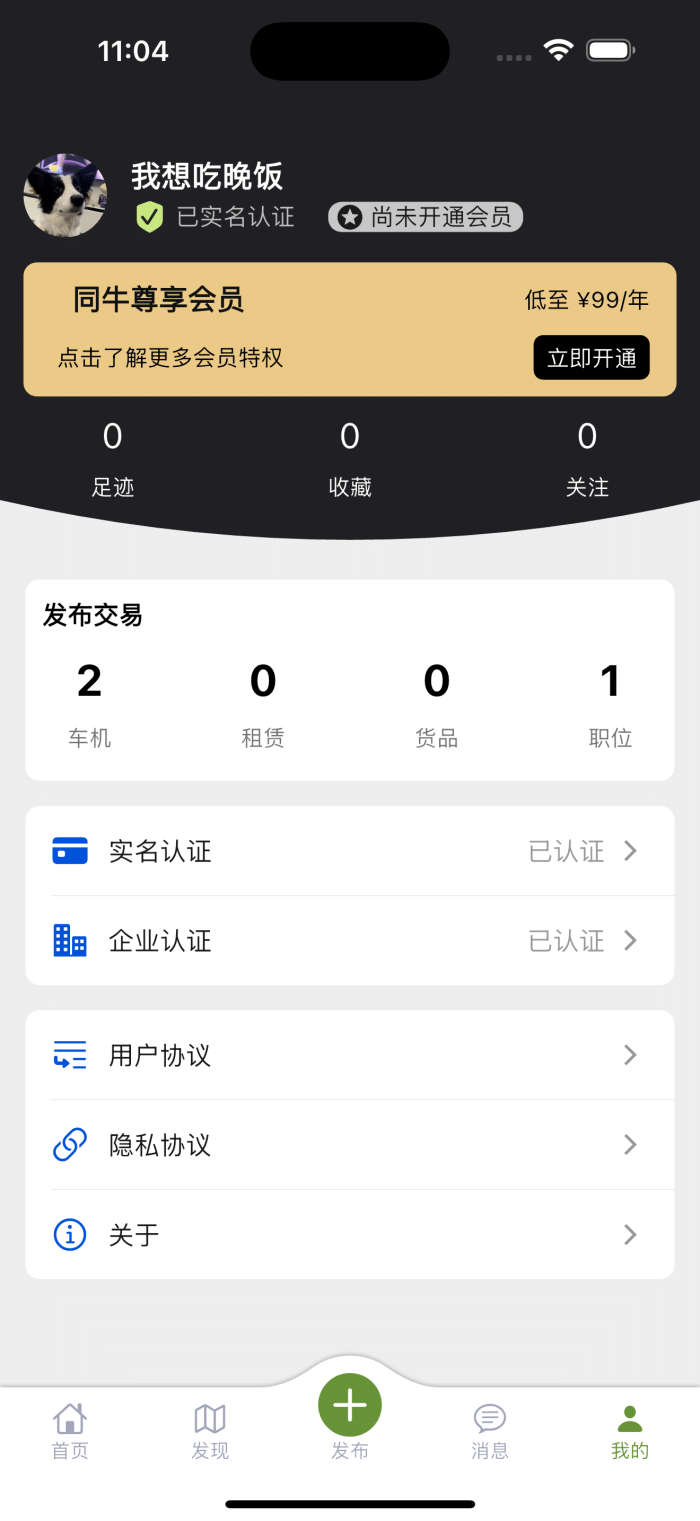The height and width of the screenshot is (1521, 700).
Task: Read the 隐私协议 policy
Action: click(x=350, y=1145)
